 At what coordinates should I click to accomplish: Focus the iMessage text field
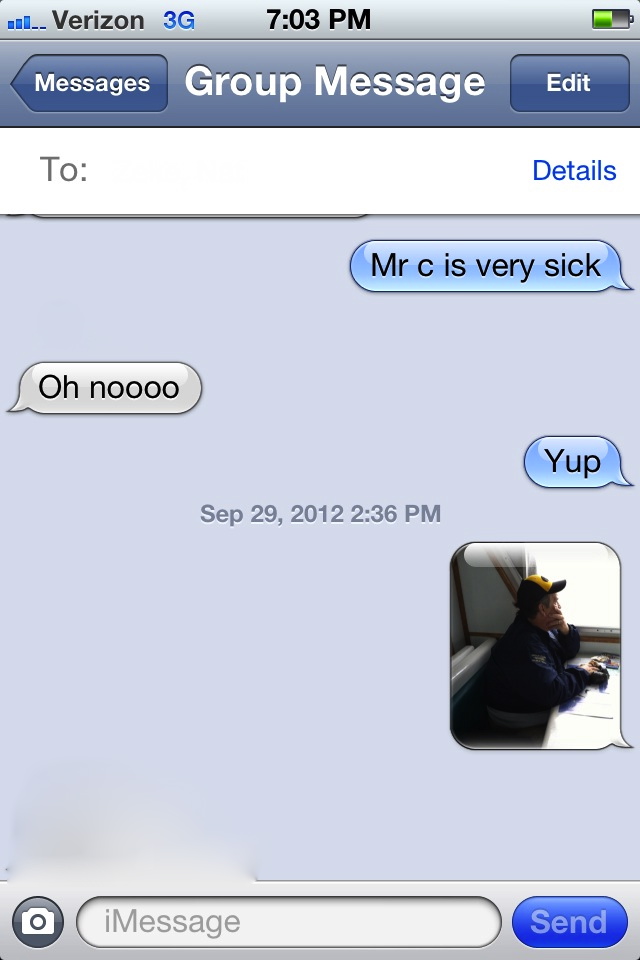coord(288,921)
